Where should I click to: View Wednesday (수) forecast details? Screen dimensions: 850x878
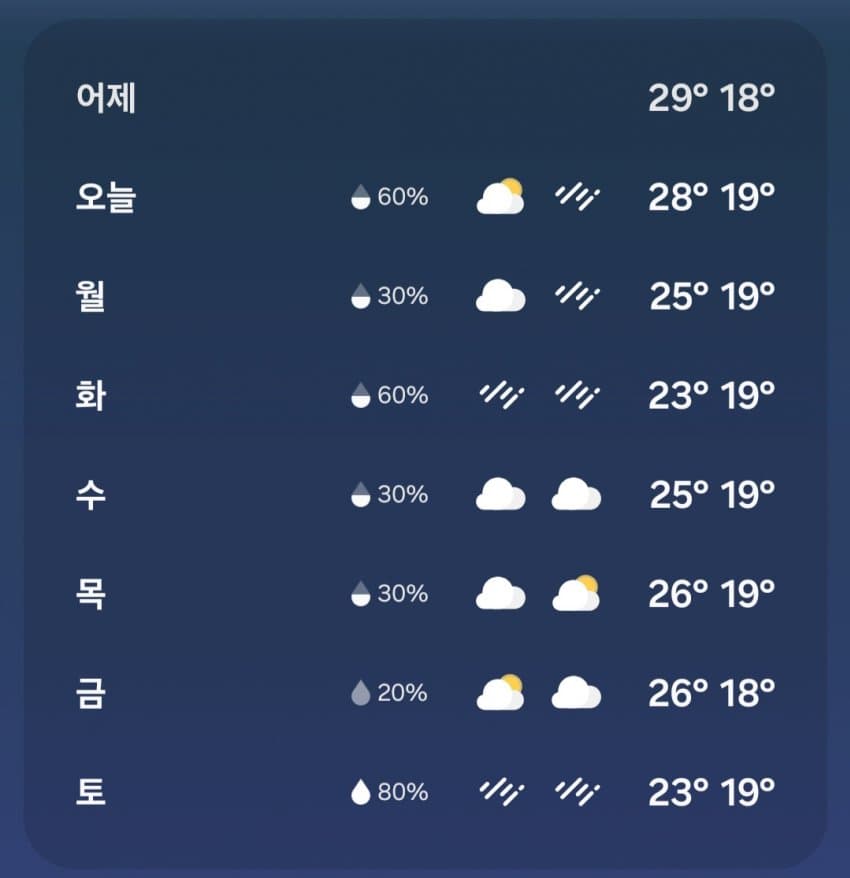tap(425, 494)
